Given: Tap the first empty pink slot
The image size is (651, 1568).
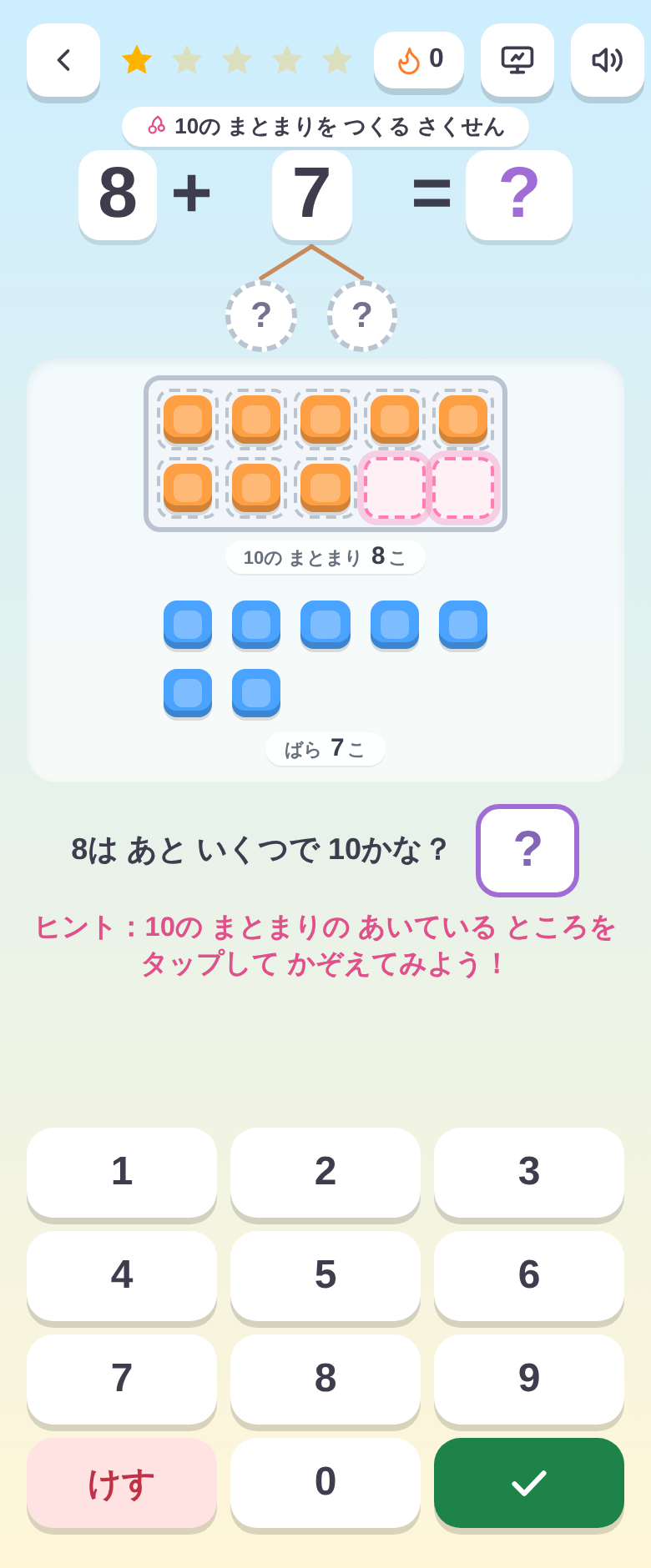Looking at the screenshot, I should (395, 488).
